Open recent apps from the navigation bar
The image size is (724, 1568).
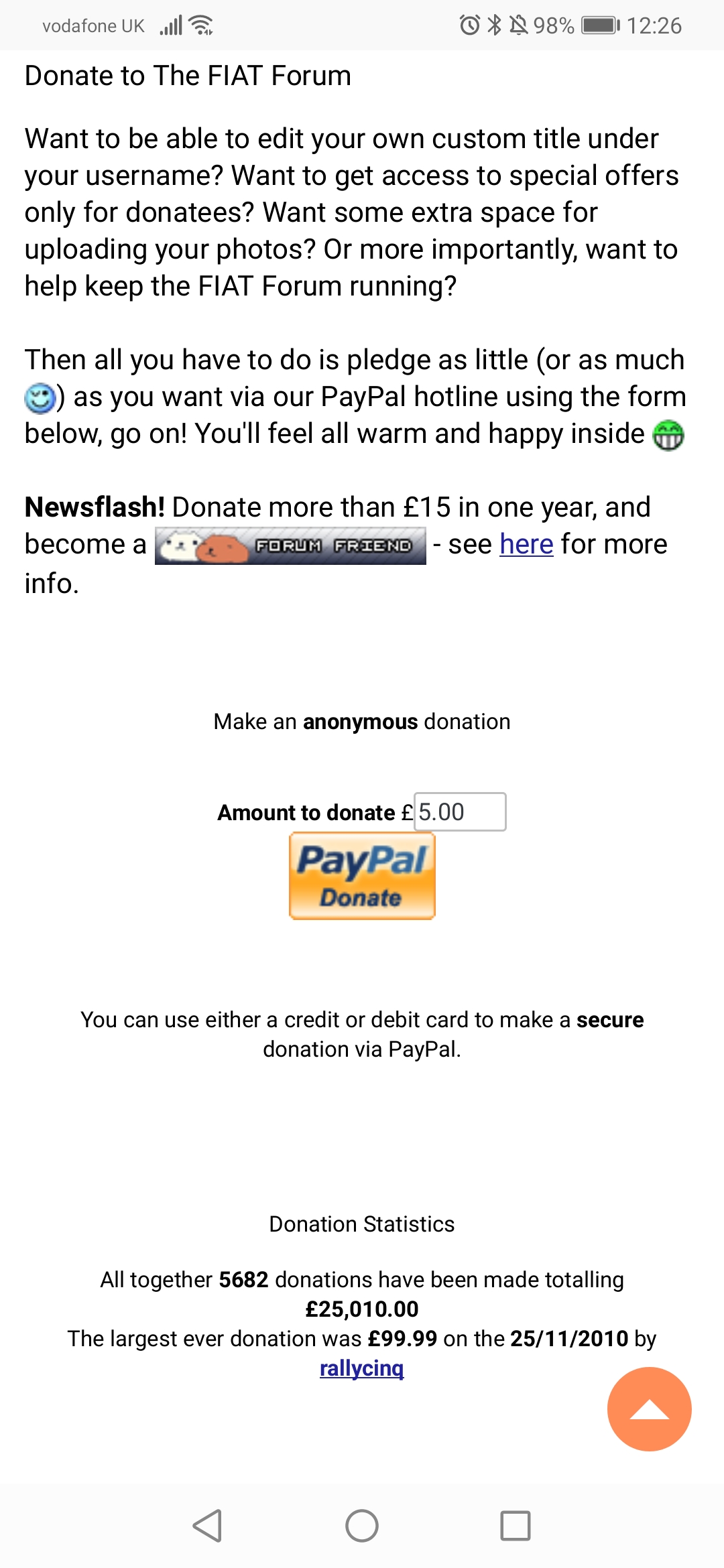[515, 1526]
